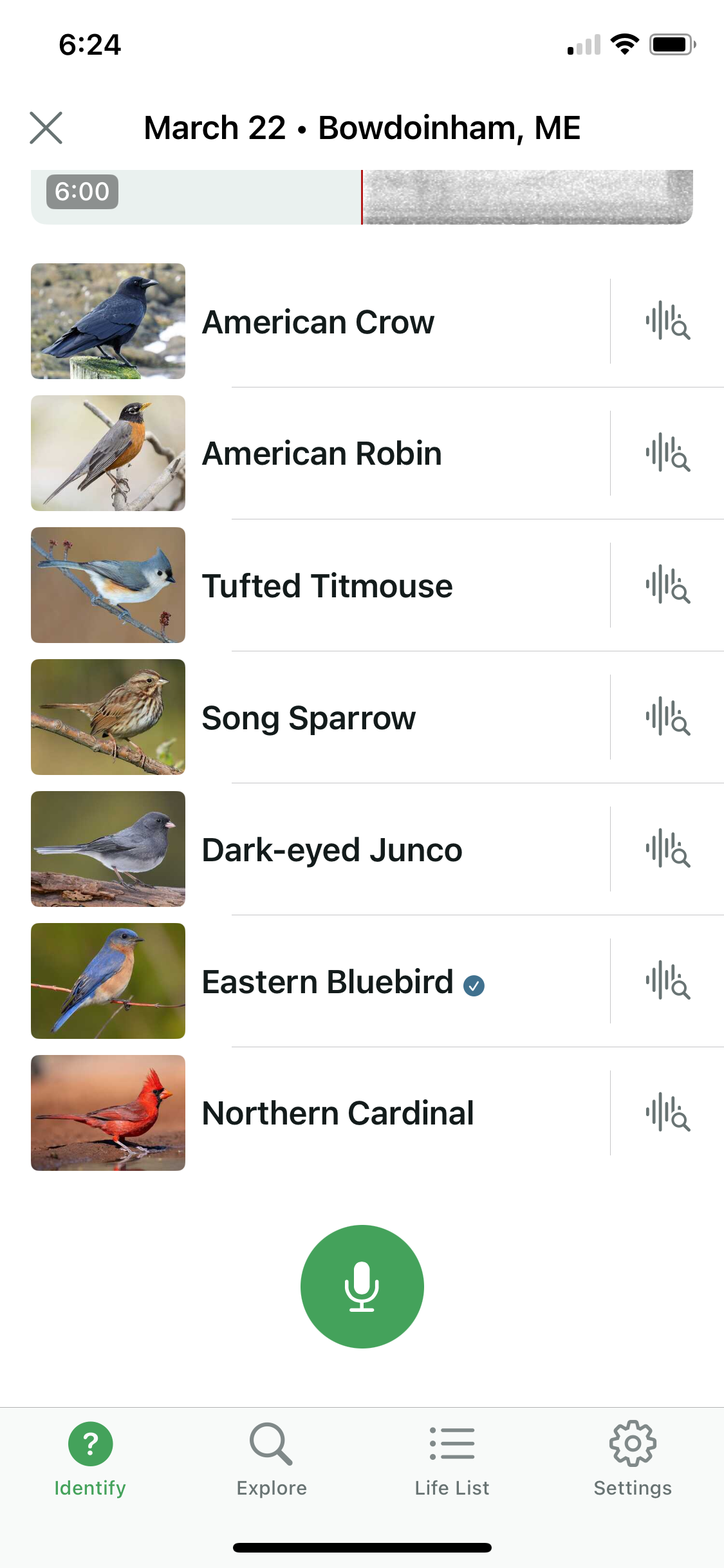Image resolution: width=724 pixels, height=1568 pixels.
Task: View sound matches for Northern Cardinal
Action: pos(667,1113)
